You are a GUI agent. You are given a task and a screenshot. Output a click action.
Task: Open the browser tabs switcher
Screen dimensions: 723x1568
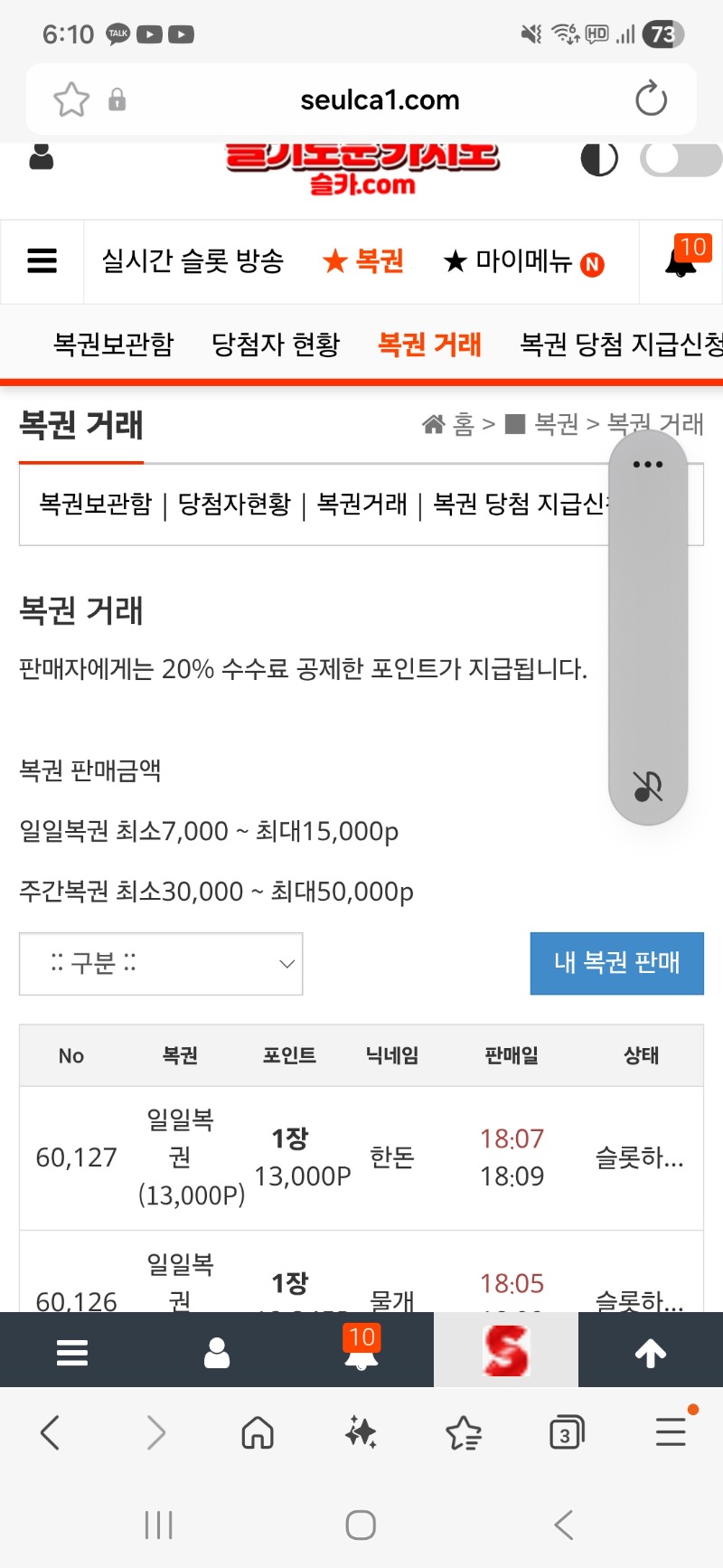point(566,1433)
